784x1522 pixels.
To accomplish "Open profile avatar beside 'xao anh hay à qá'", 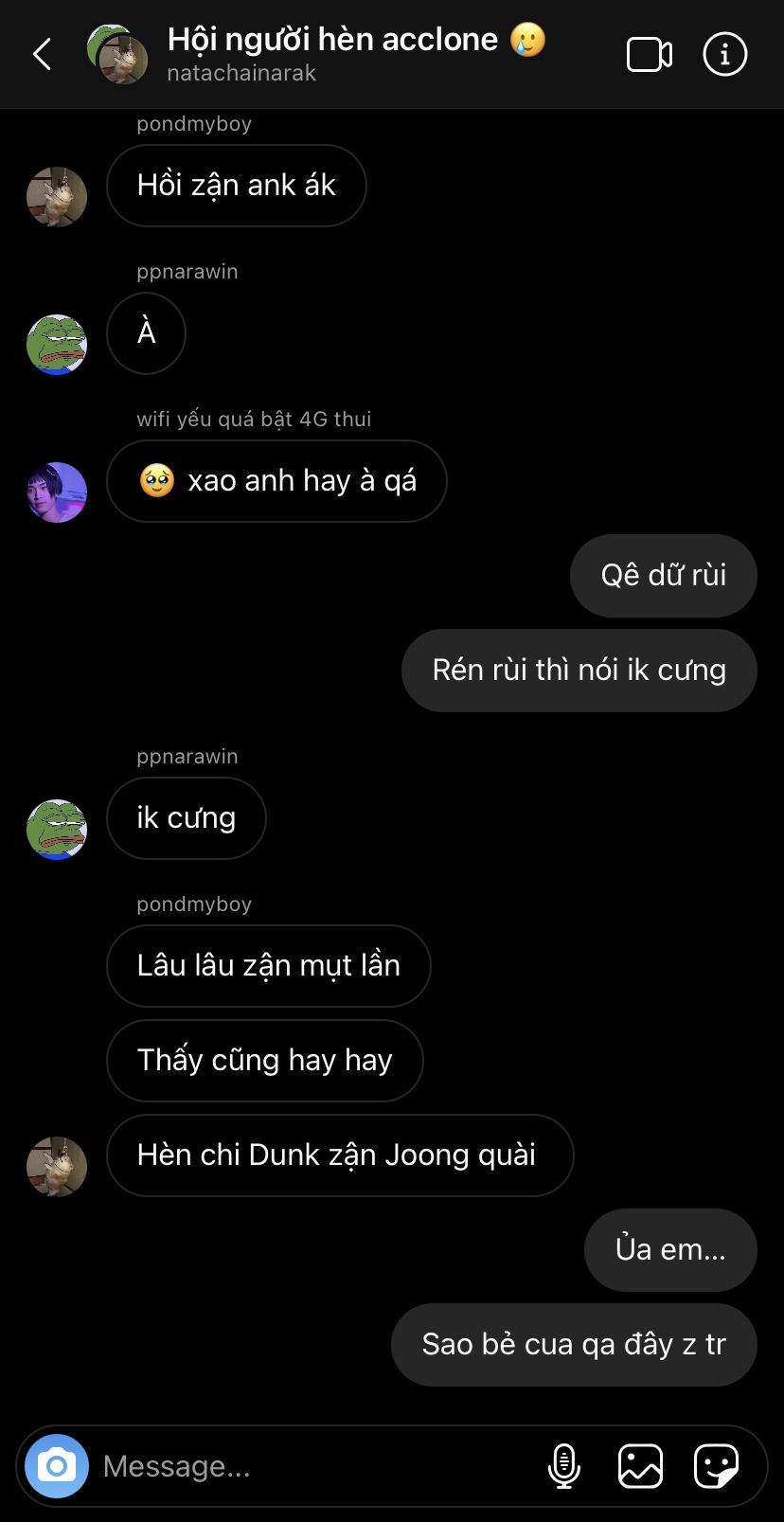I will click(x=57, y=492).
